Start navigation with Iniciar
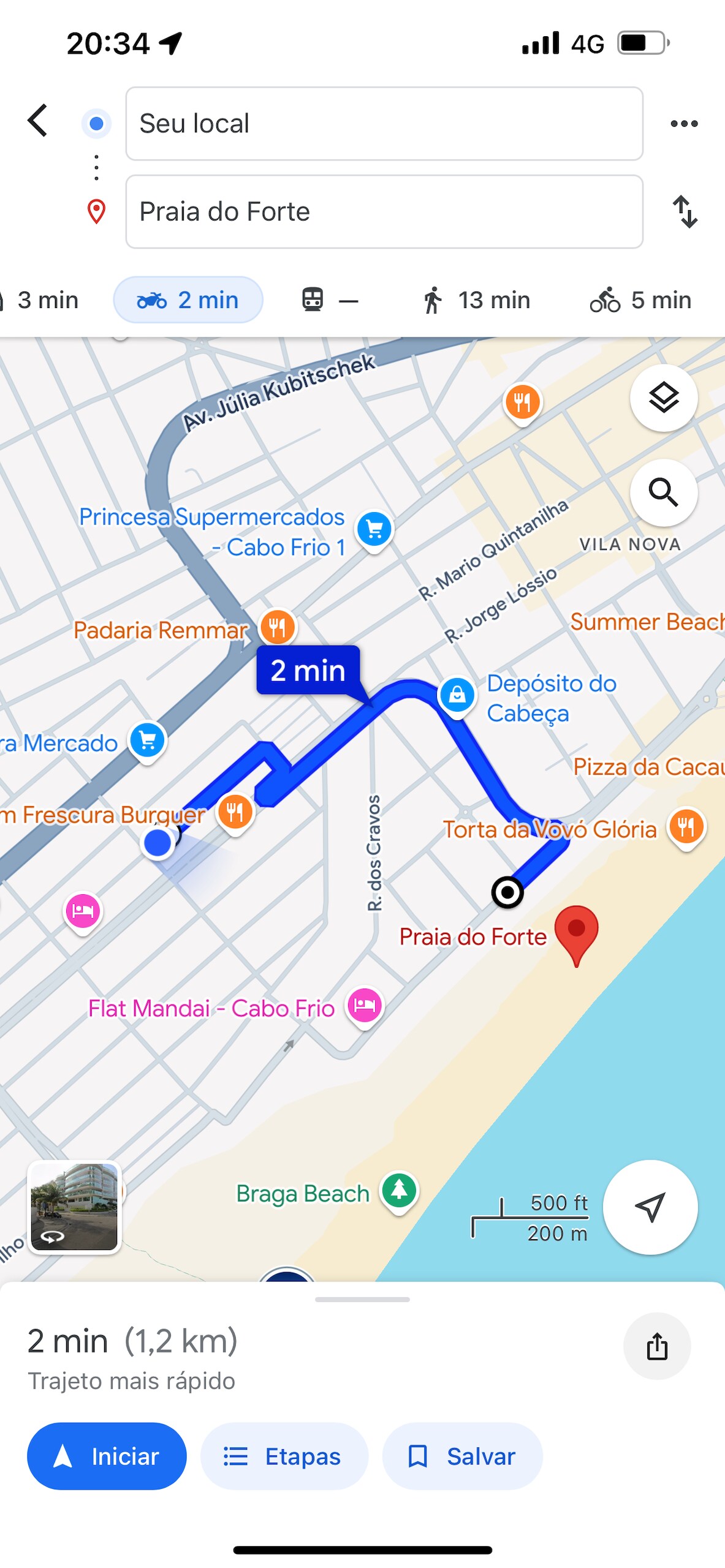This screenshot has width=725, height=1568. 107,1457
